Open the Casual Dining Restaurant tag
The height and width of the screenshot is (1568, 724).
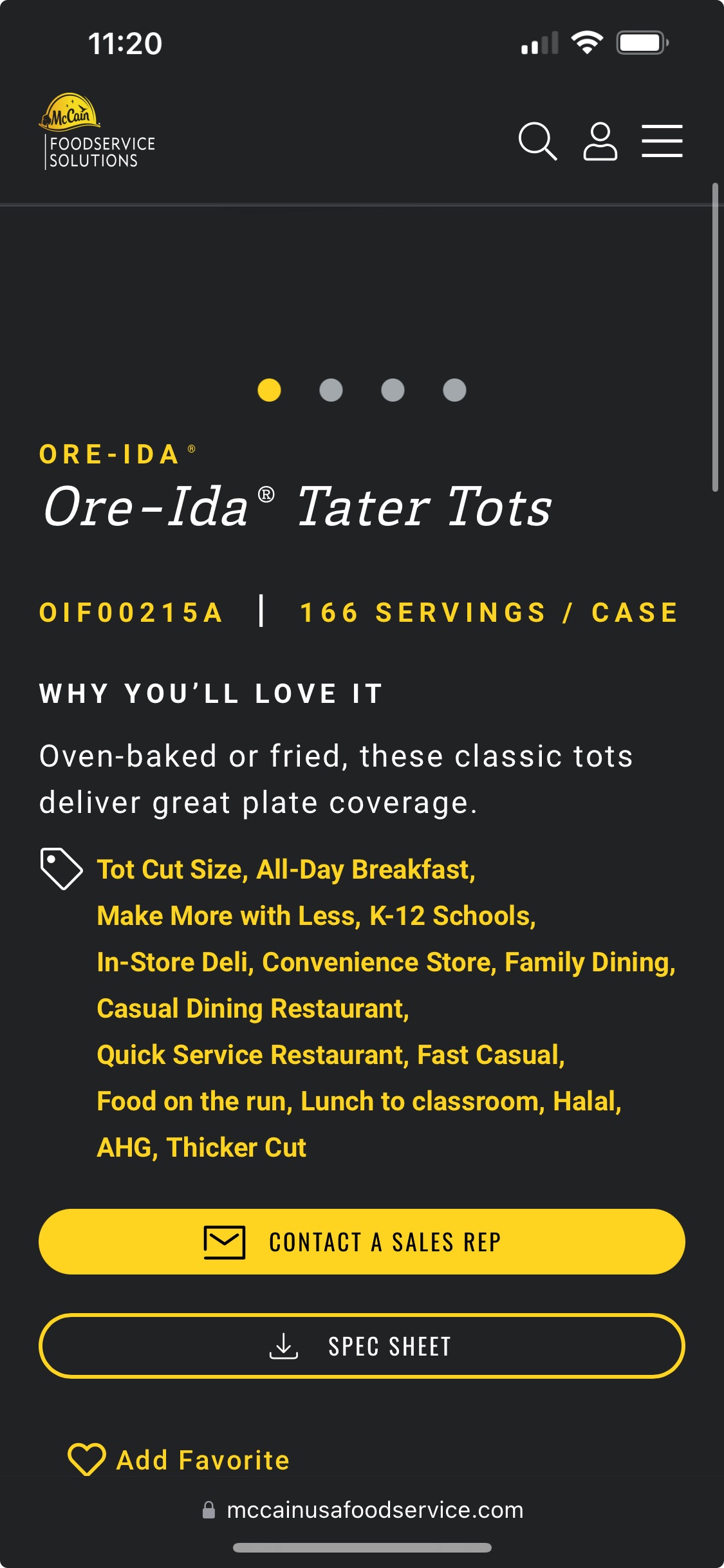[x=253, y=1009]
